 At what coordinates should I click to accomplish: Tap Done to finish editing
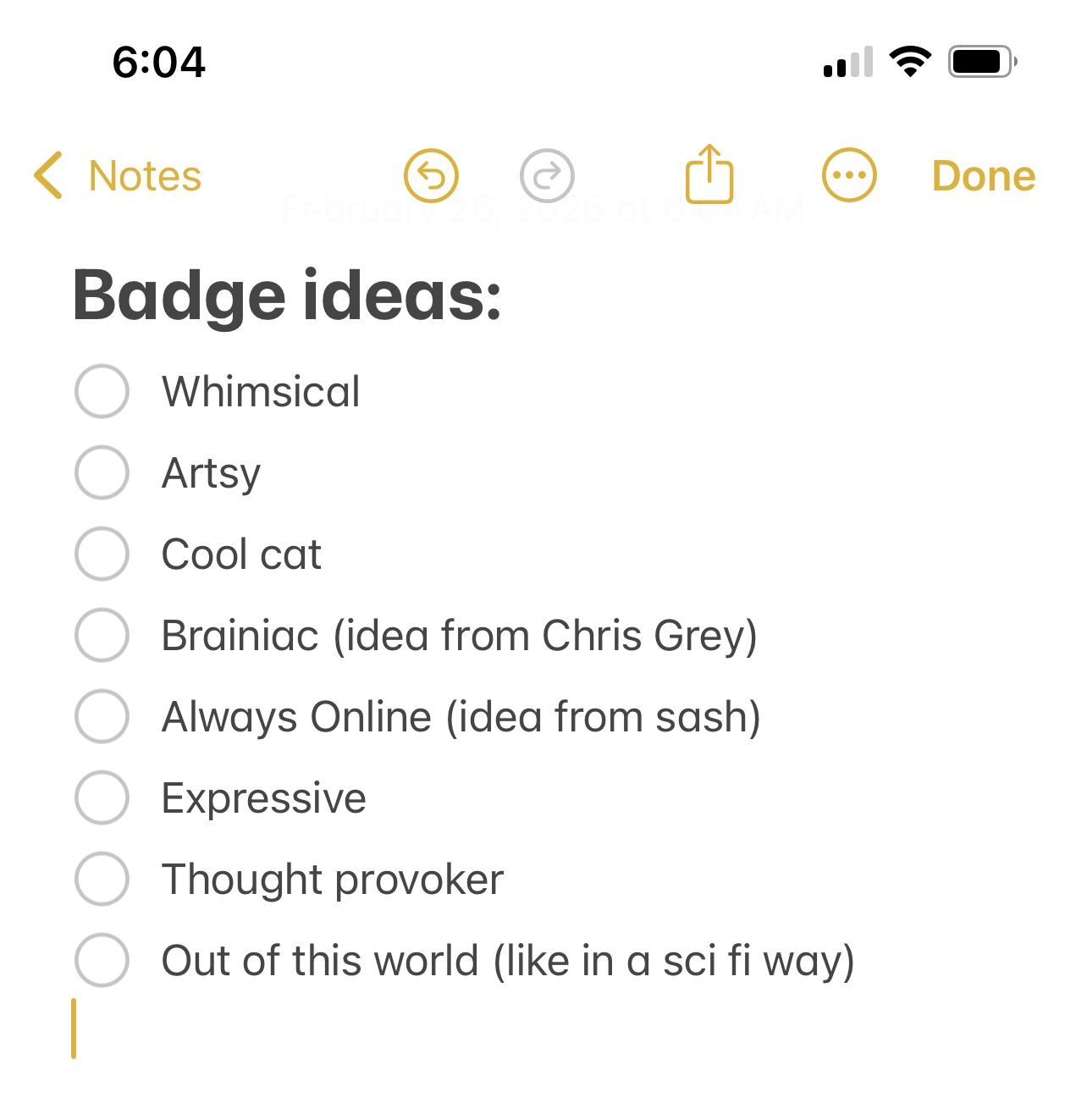[x=983, y=176]
